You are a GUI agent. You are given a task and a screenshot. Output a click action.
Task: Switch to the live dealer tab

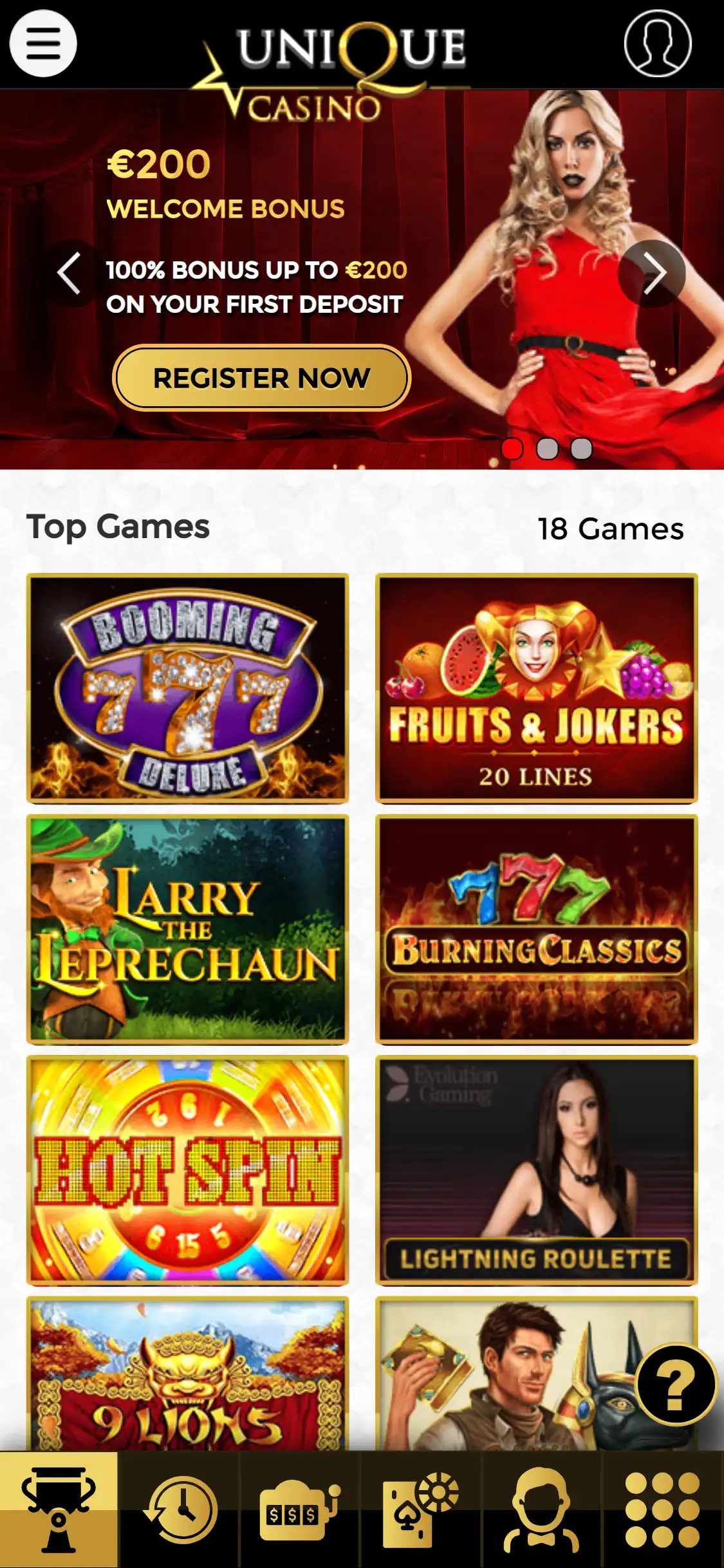pos(541,1509)
